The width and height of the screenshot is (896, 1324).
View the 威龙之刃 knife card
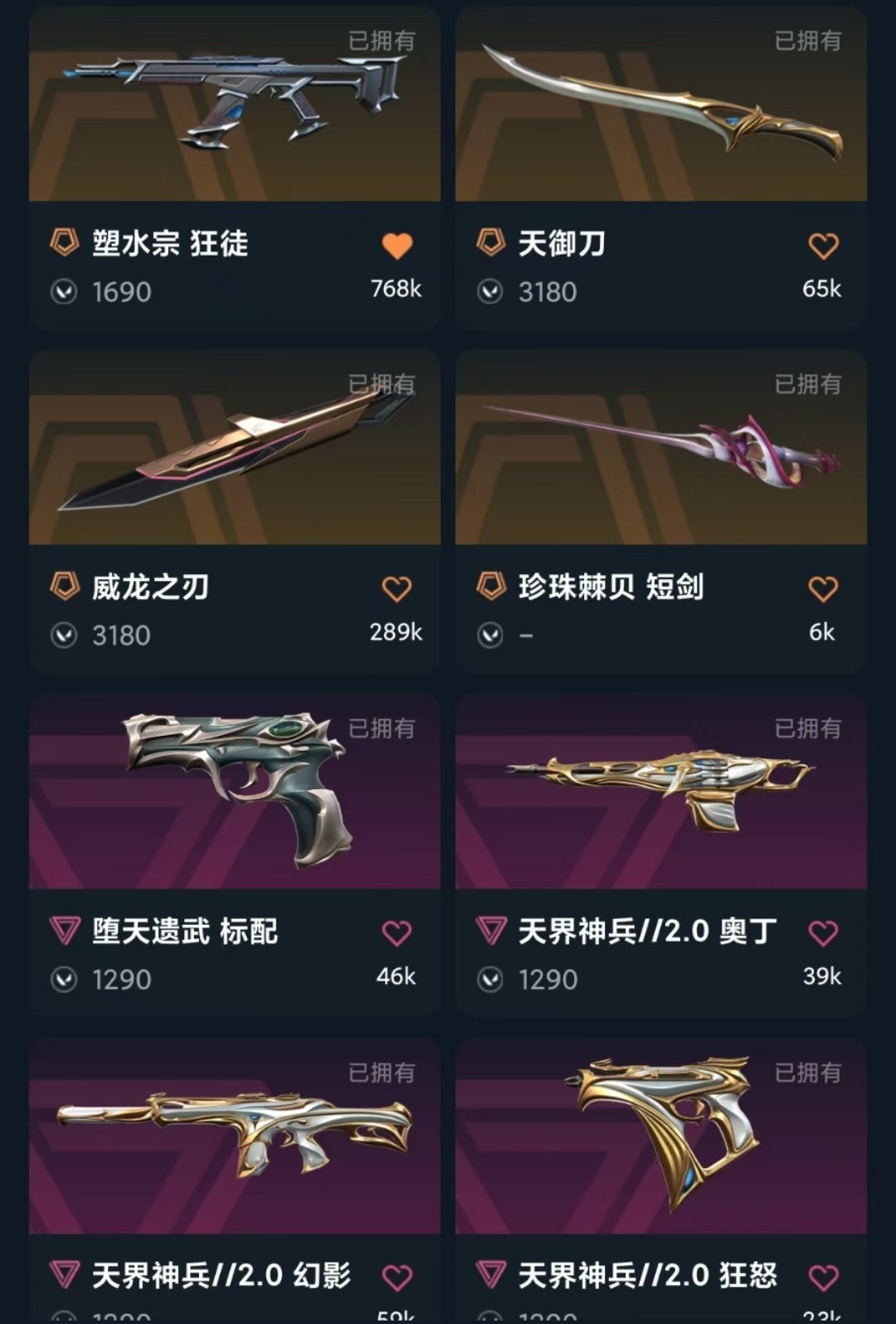point(235,512)
